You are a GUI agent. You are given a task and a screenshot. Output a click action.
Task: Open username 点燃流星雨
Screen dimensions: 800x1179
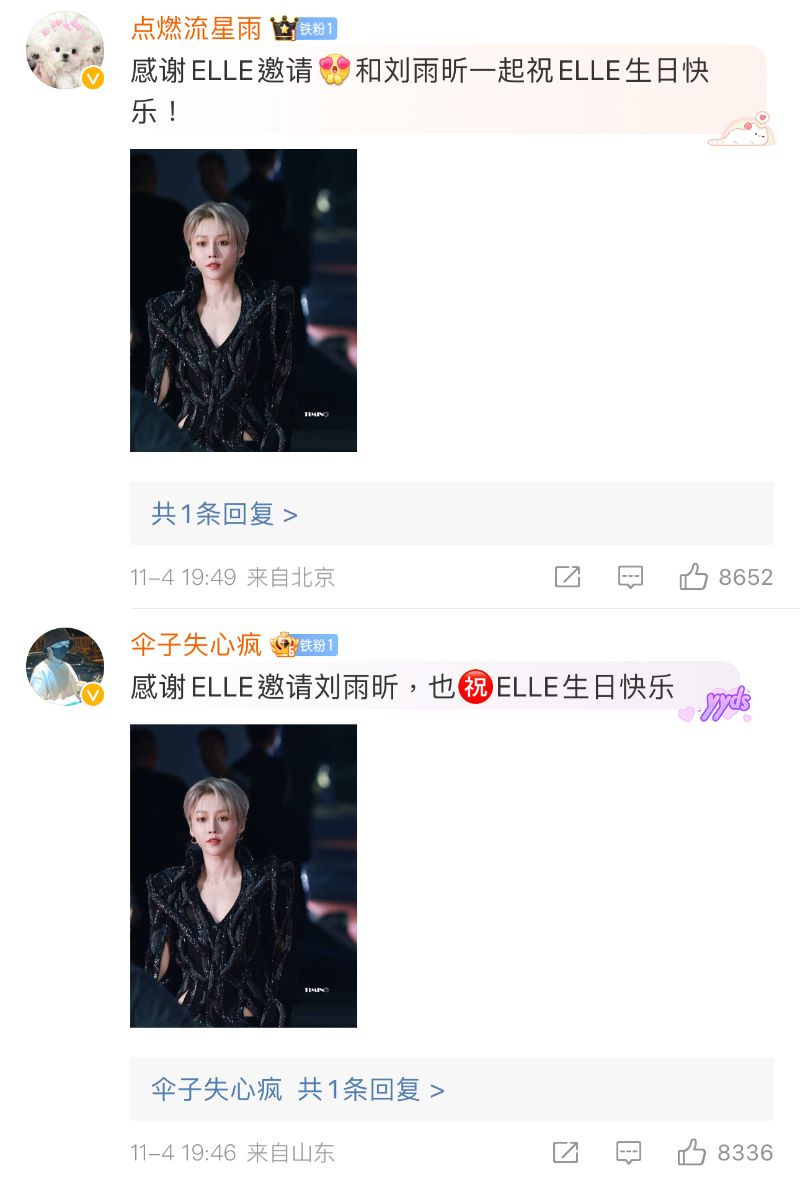196,28
